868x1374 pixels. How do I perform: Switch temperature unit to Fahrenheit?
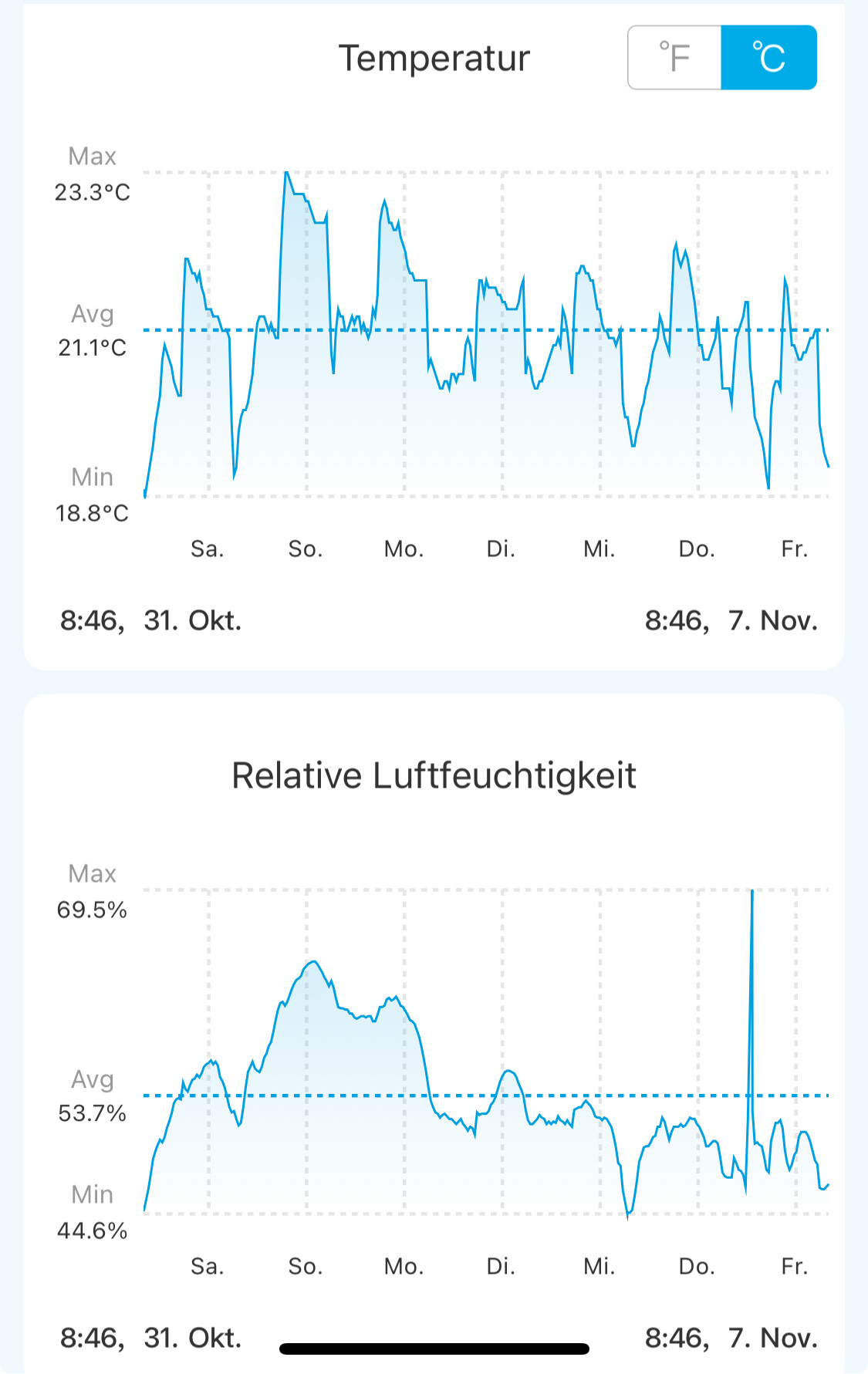tap(674, 58)
